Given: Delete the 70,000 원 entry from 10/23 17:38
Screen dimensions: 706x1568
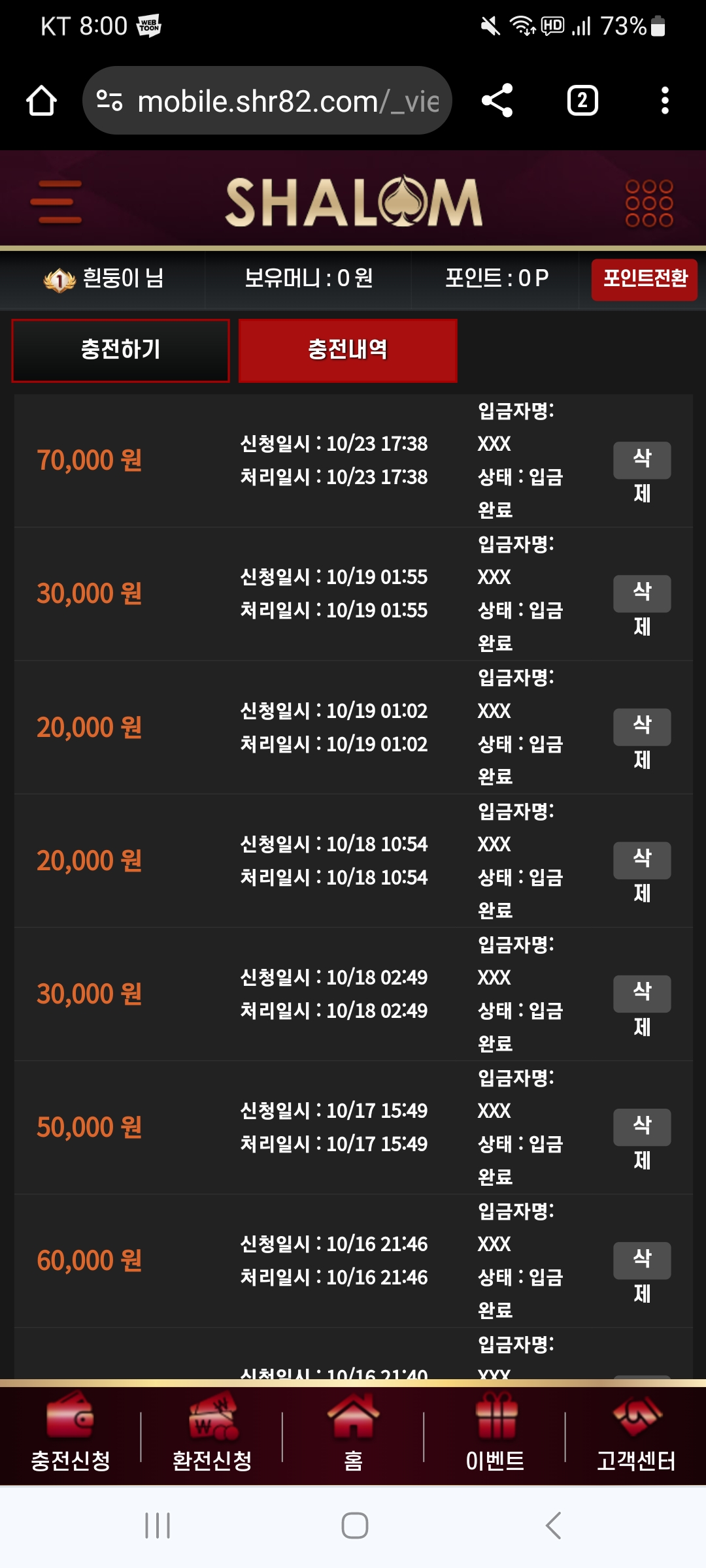Looking at the screenshot, I should pyautogui.click(x=641, y=461).
